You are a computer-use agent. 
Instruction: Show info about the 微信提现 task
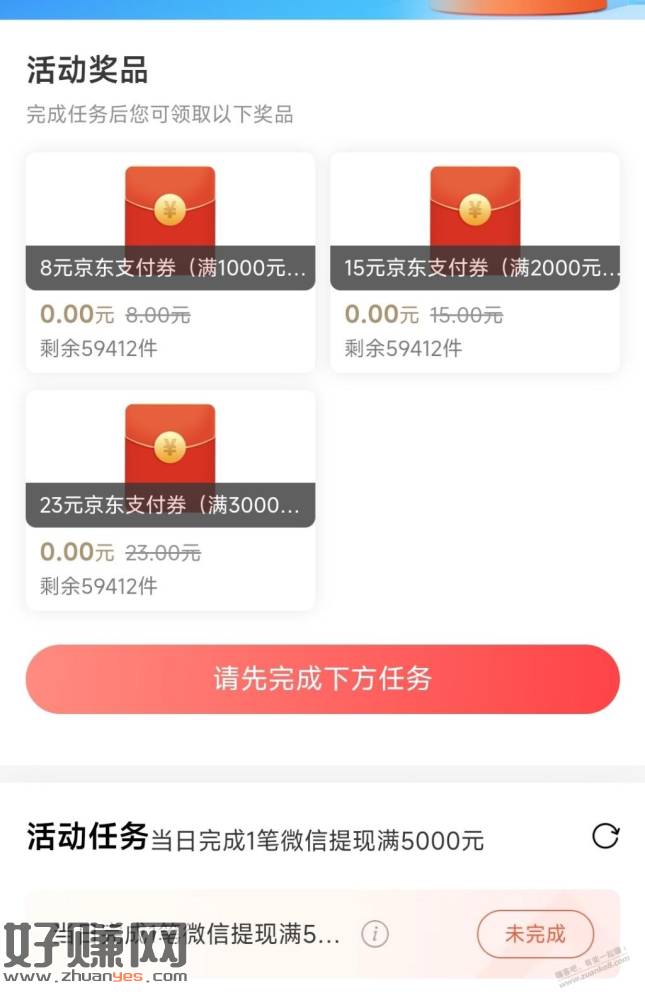tap(375, 935)
